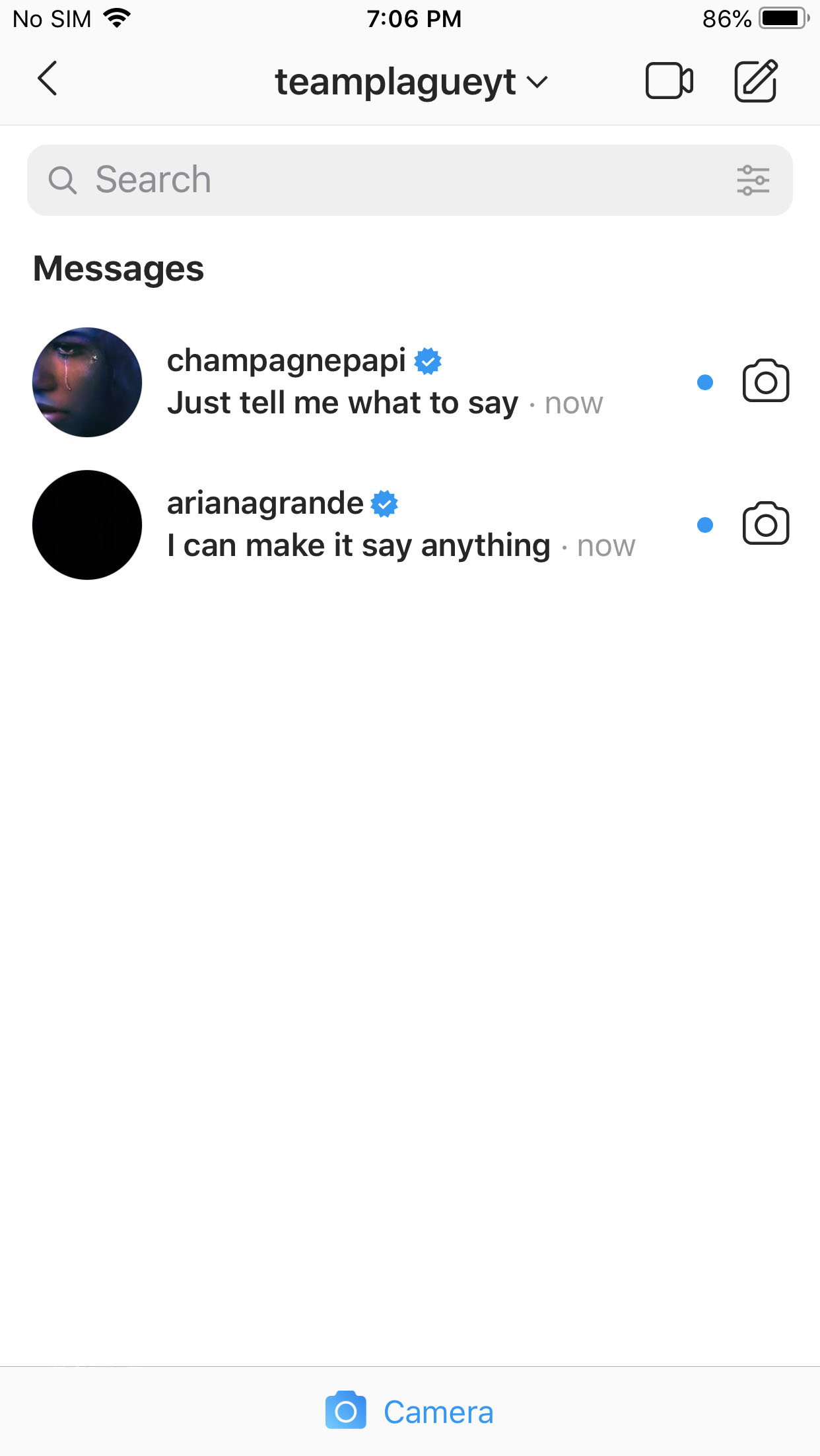Go back using the back arrow

pos(48,79)
